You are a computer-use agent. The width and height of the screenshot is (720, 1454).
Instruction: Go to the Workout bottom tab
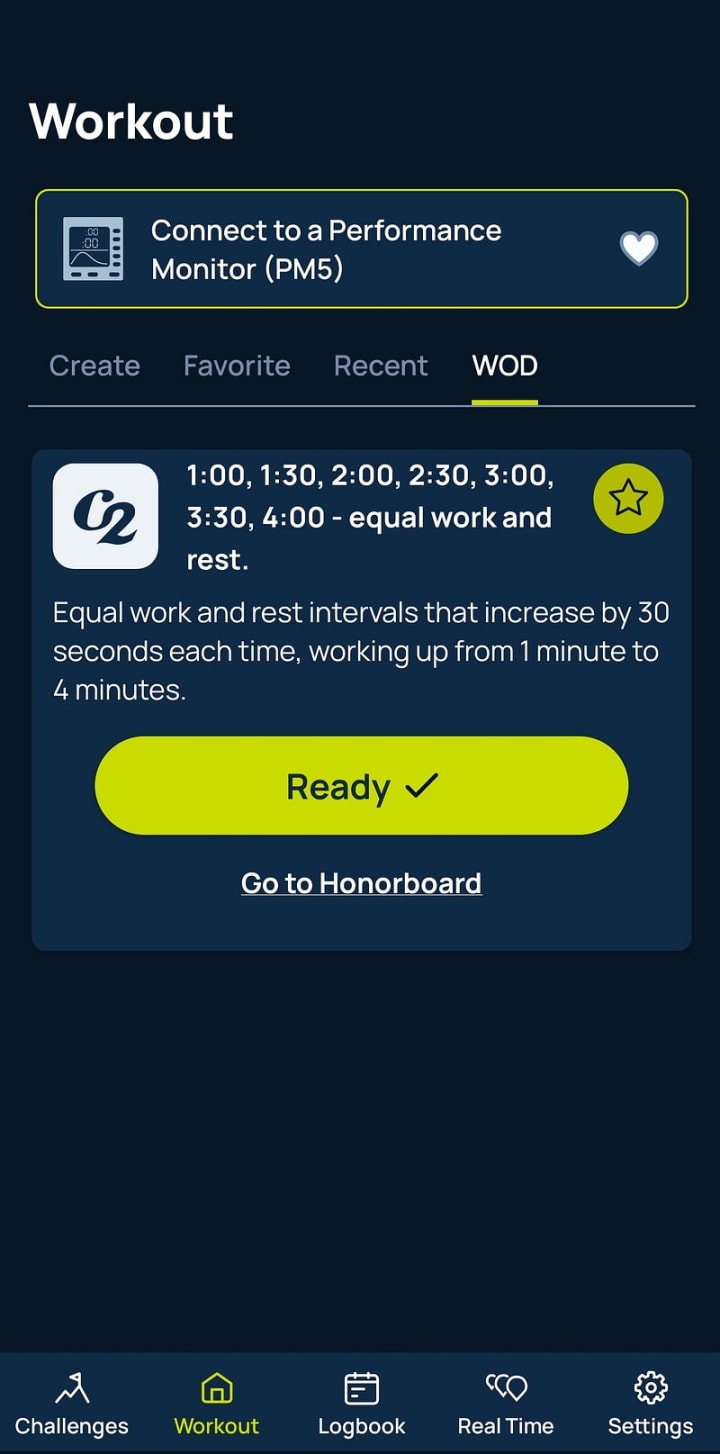click(216, 1404)
